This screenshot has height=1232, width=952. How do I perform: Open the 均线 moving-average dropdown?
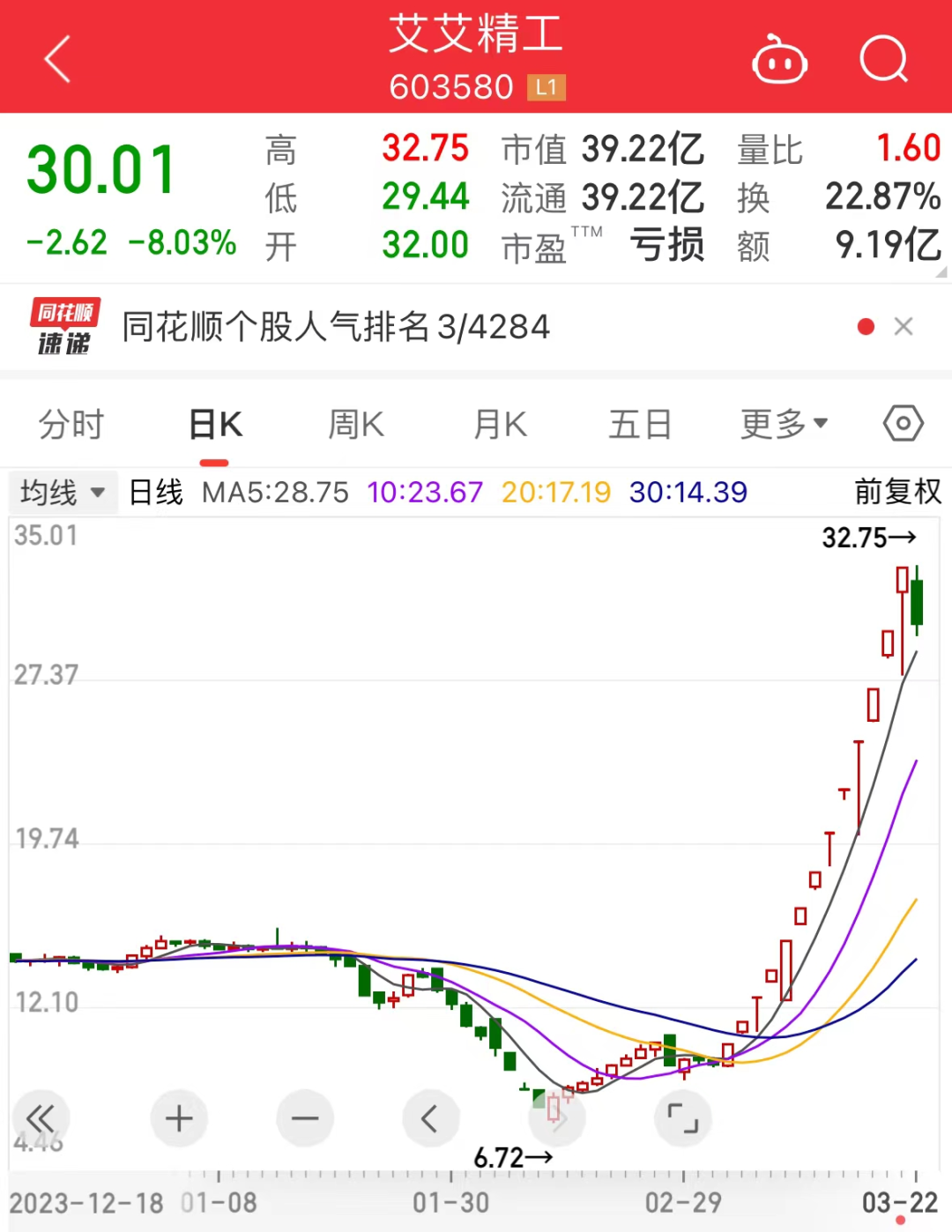(x=62, y=492)
